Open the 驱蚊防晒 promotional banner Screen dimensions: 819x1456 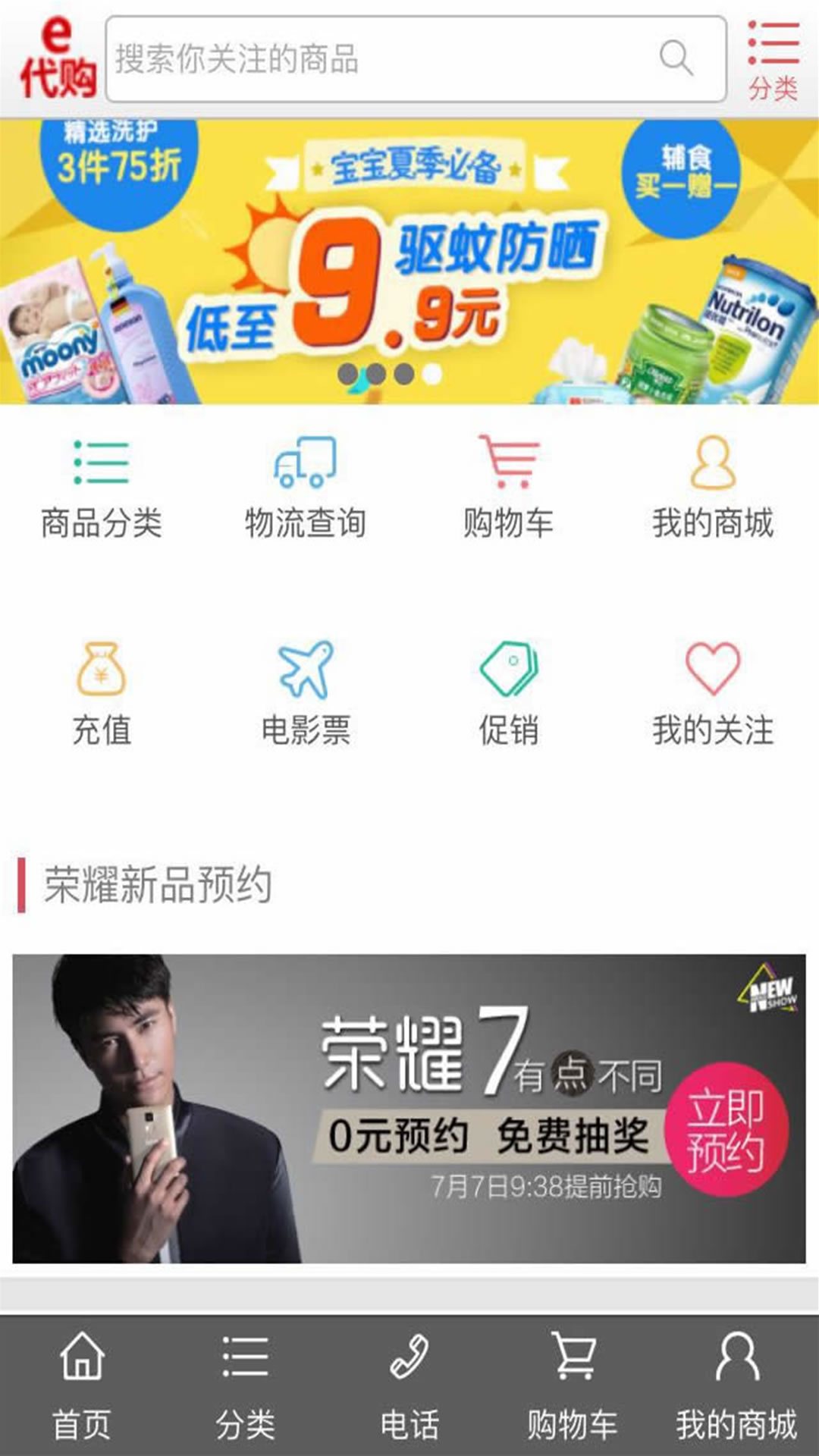[409, 262]
